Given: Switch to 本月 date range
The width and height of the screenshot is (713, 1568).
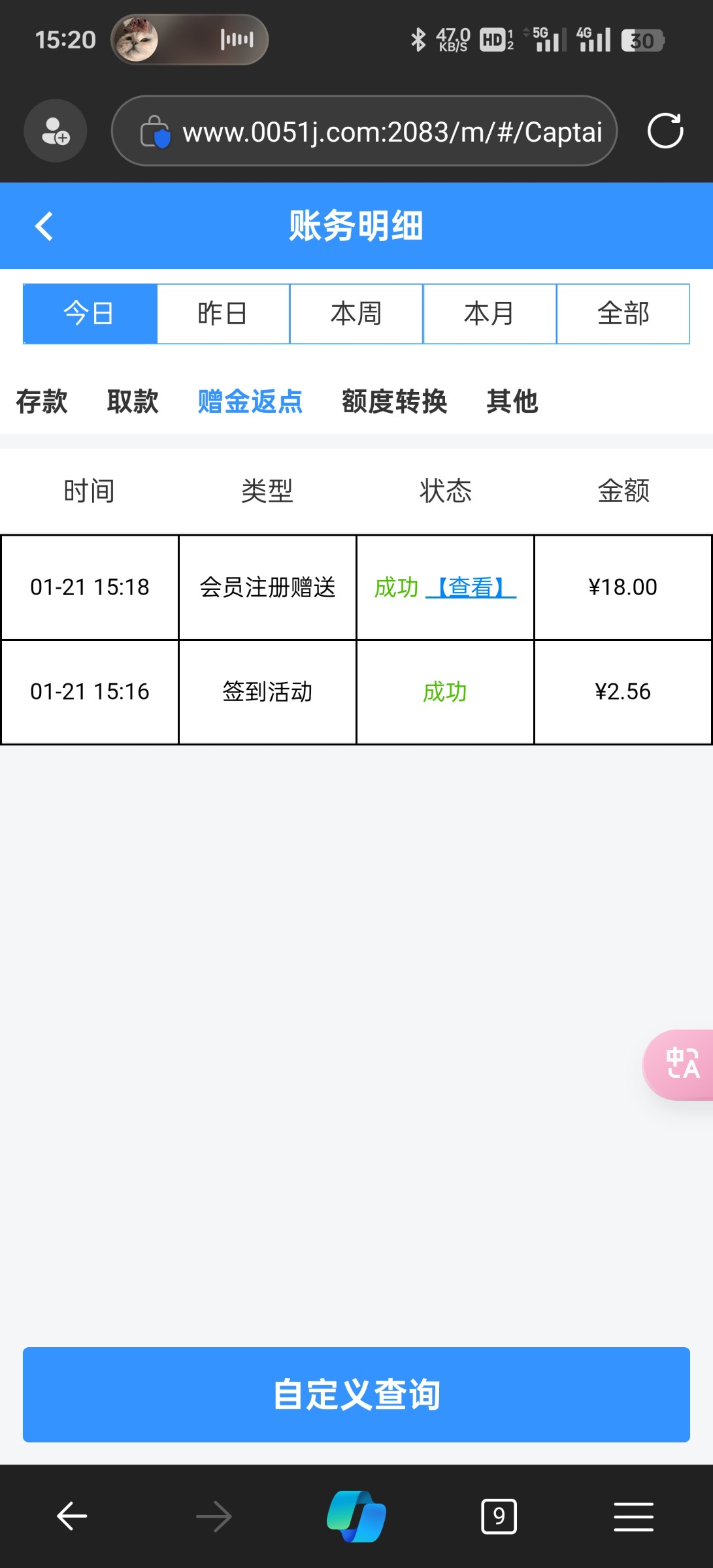Looking at the screenshot, I should [x=489, y=314].
